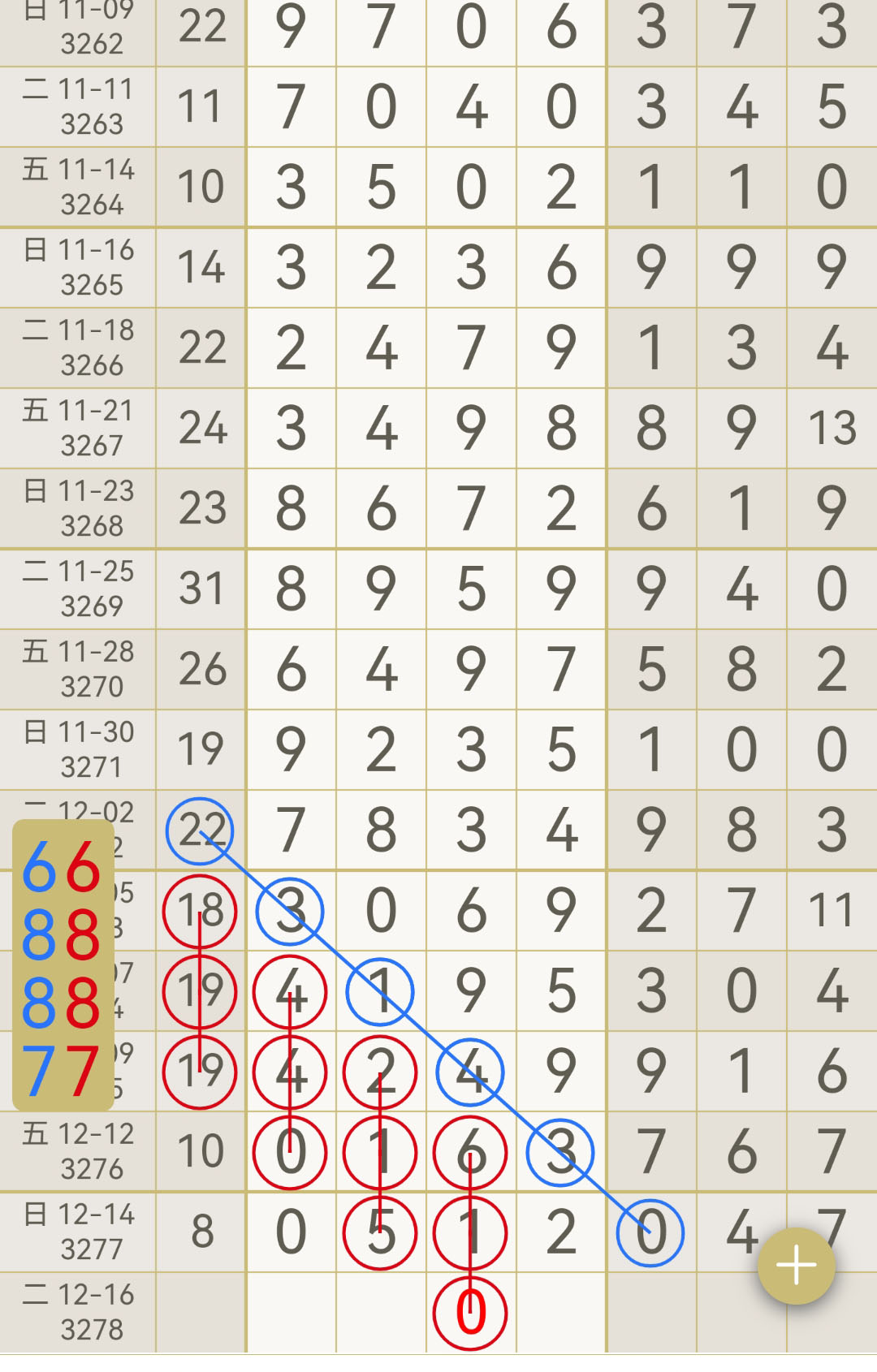Click the red circled 18 sum value
The height and width of the screenshot is (1372, 877).
(x=200, y=910)
